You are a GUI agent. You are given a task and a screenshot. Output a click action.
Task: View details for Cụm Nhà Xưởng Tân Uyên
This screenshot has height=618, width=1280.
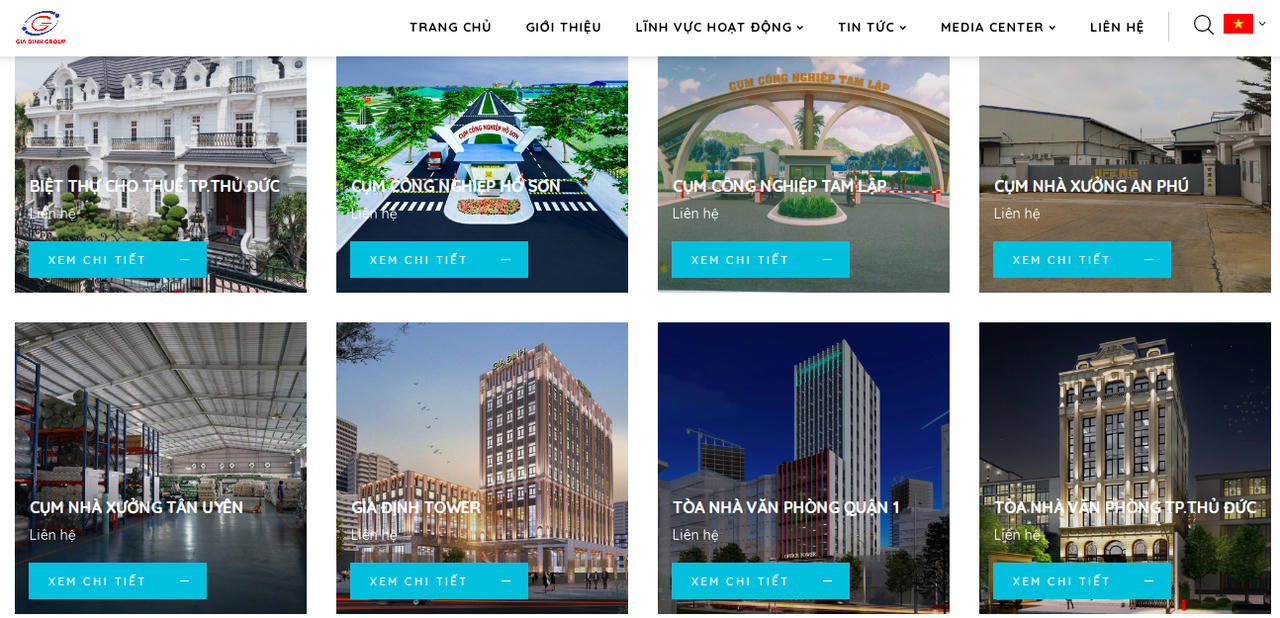118,581
